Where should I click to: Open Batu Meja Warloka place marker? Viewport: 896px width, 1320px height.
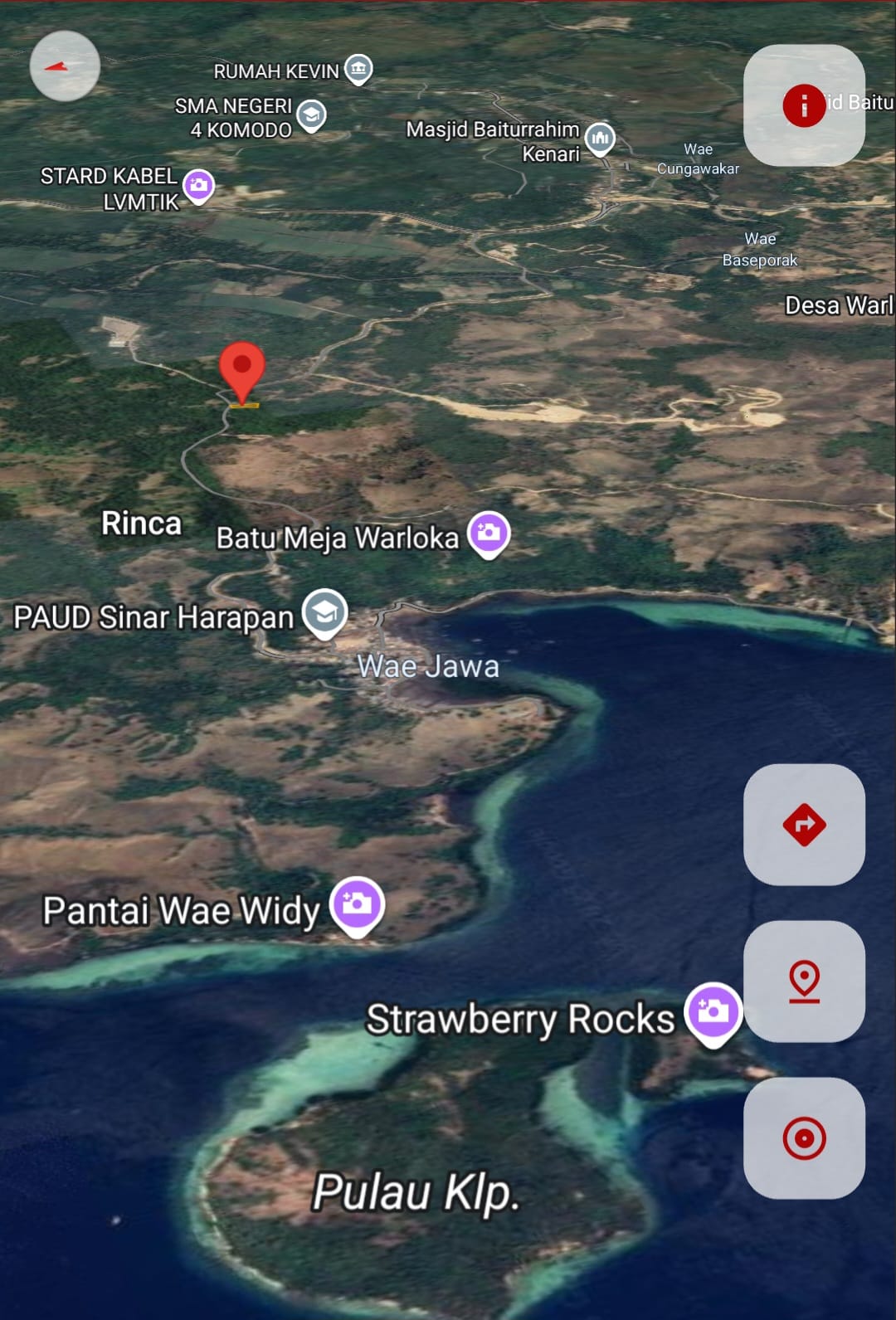pyautogui.click(x=489, y=532)
